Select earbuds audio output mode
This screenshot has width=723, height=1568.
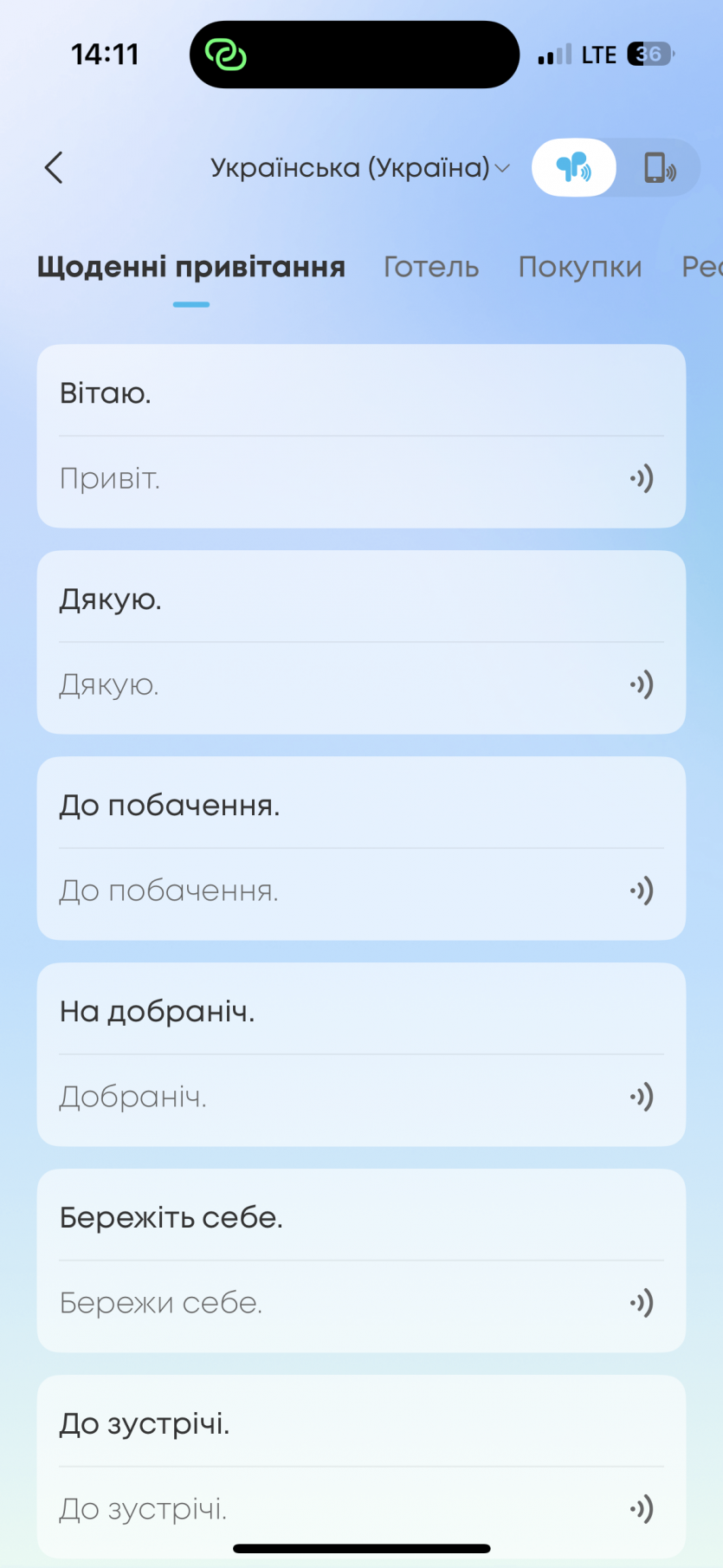(x=574, y=167)
